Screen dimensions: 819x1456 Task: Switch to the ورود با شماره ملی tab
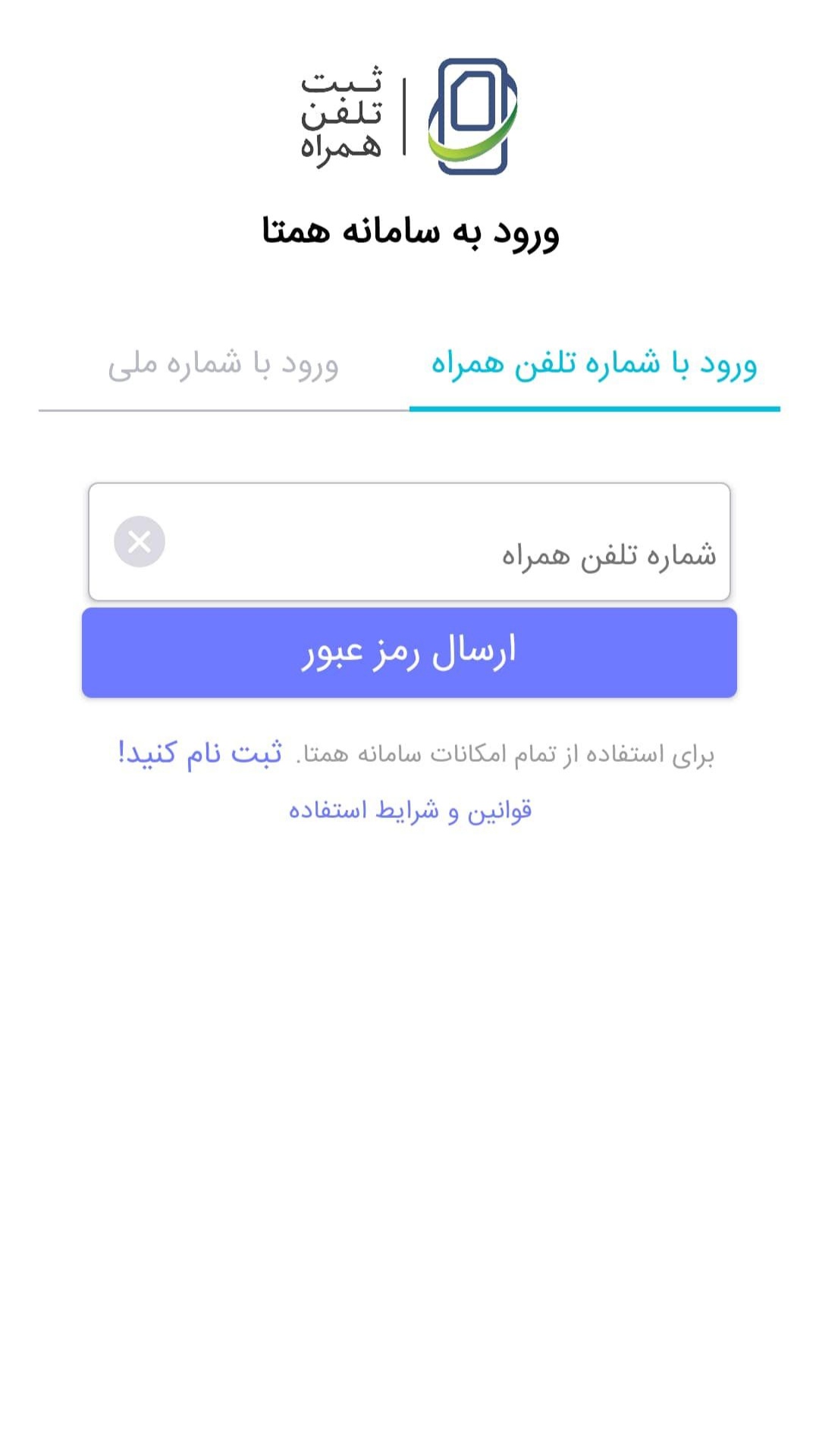(x=223, y=365)
